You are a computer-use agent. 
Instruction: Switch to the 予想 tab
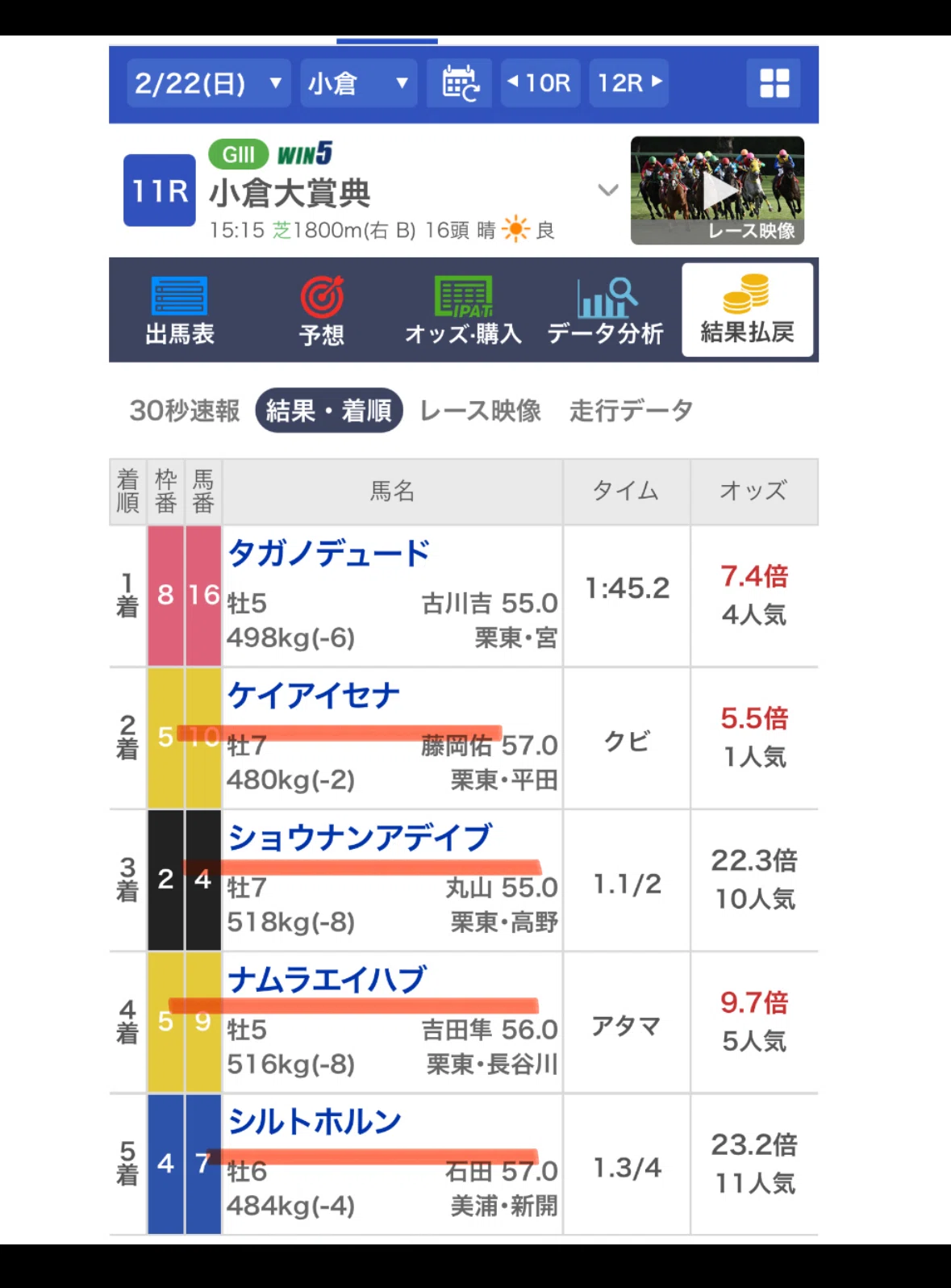[322, 311]
